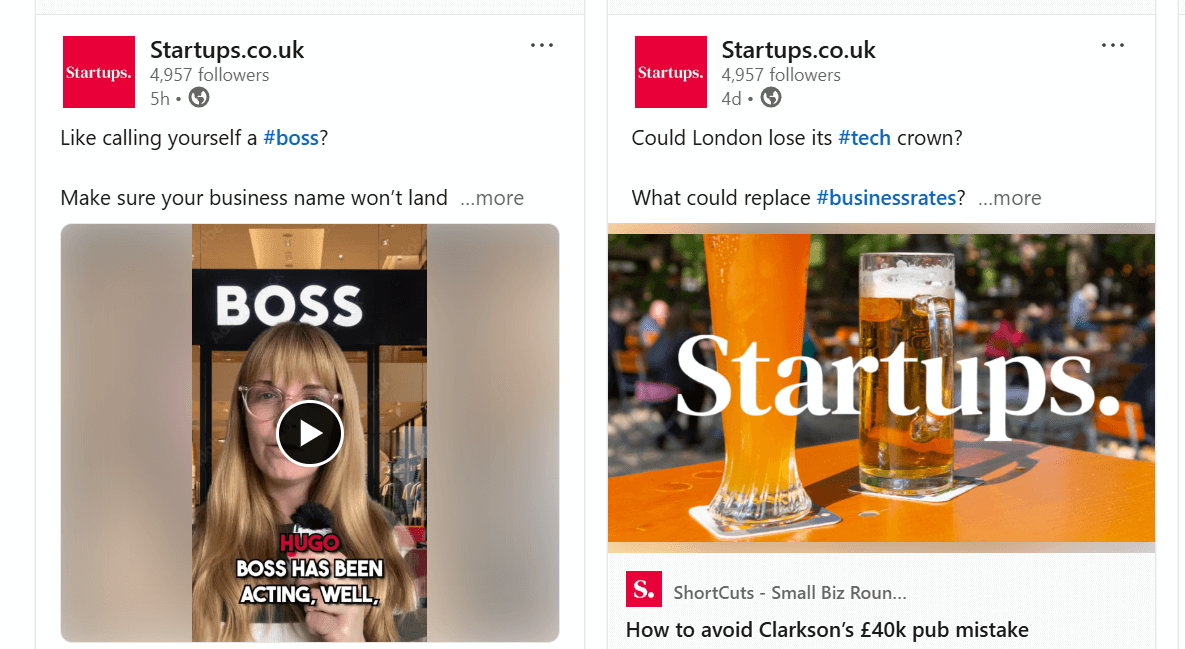Open Startups.co.uk profile from the 5h post
The image size is (1185, 649).
pyautogui.click(x=227, y=50)
